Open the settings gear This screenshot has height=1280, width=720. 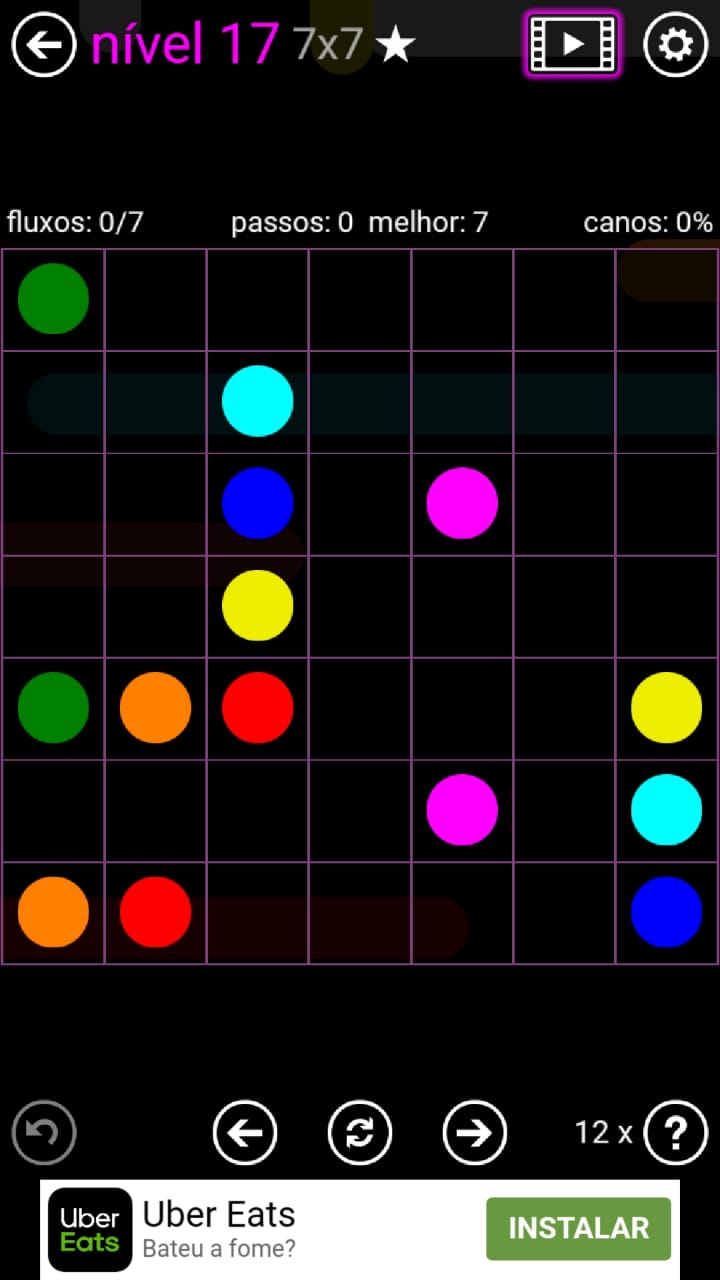[x=675, y=44]
